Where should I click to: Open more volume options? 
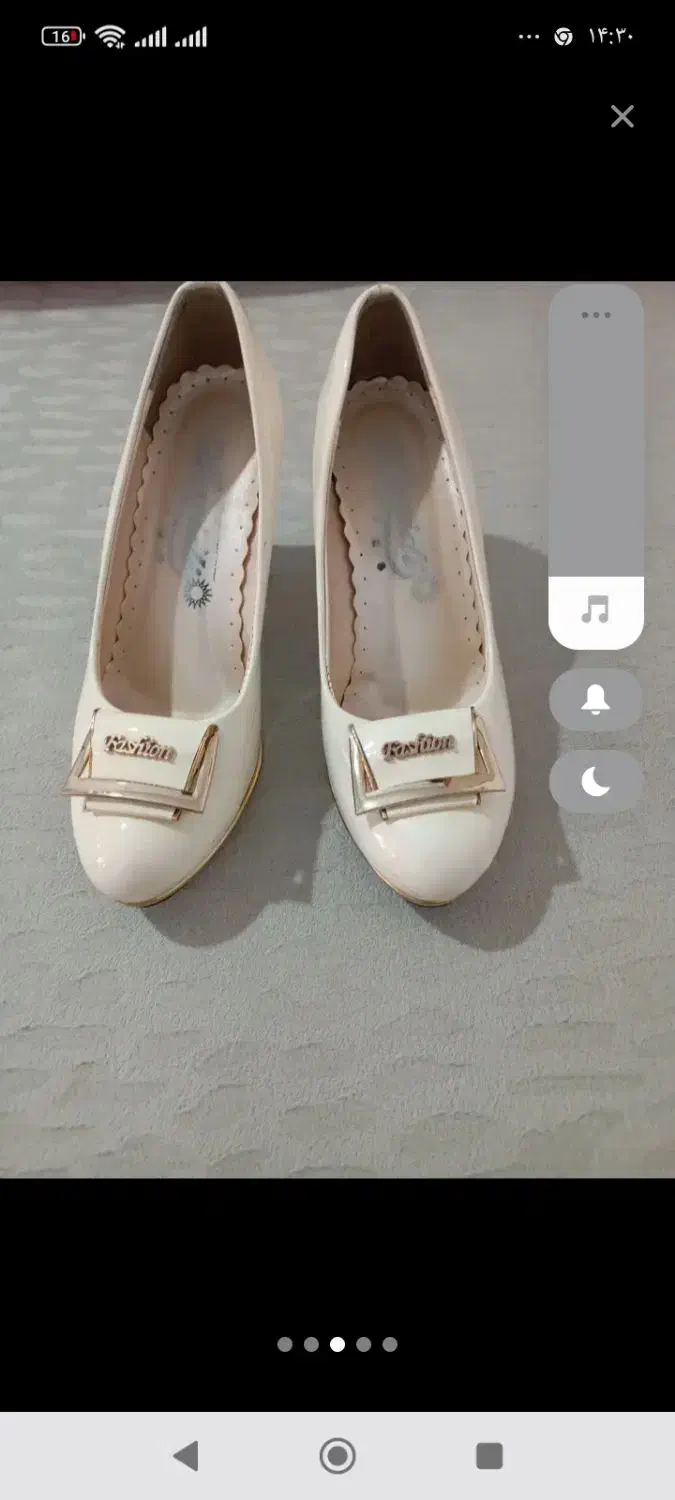point(596,315)
